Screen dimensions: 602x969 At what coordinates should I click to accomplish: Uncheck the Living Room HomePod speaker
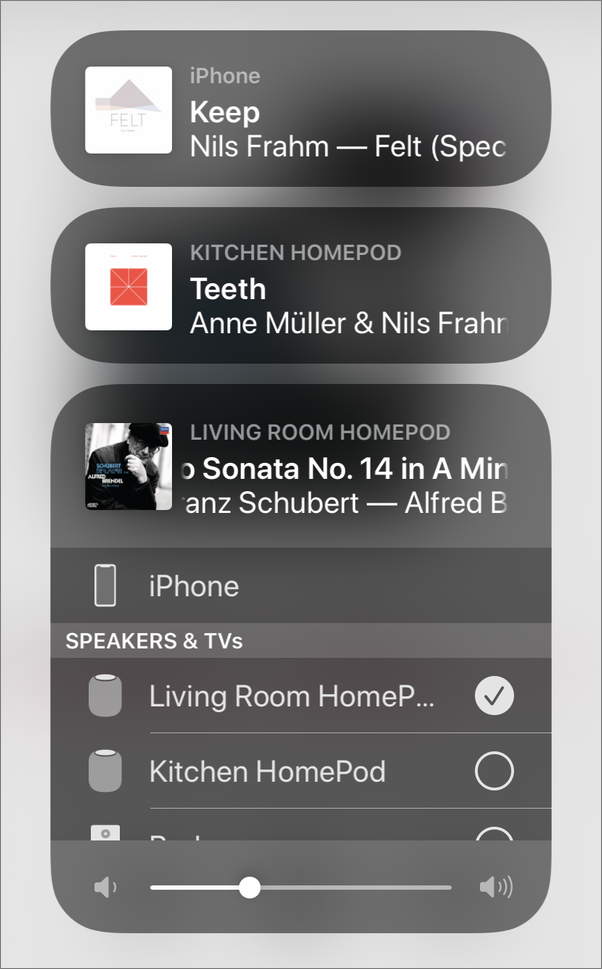click(494, 696)
